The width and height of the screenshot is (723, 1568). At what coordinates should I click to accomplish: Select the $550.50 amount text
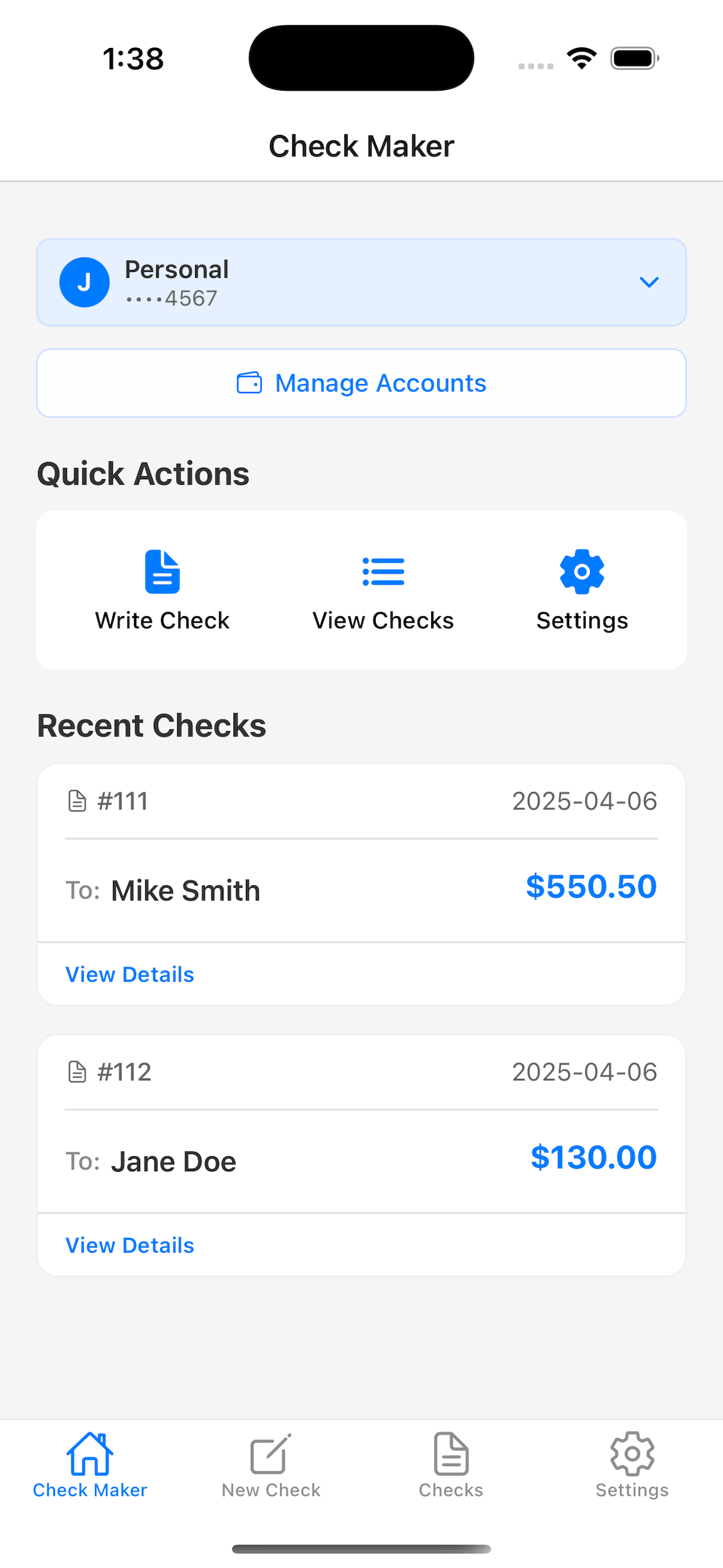pyautogui.click(x=591, y=890)
